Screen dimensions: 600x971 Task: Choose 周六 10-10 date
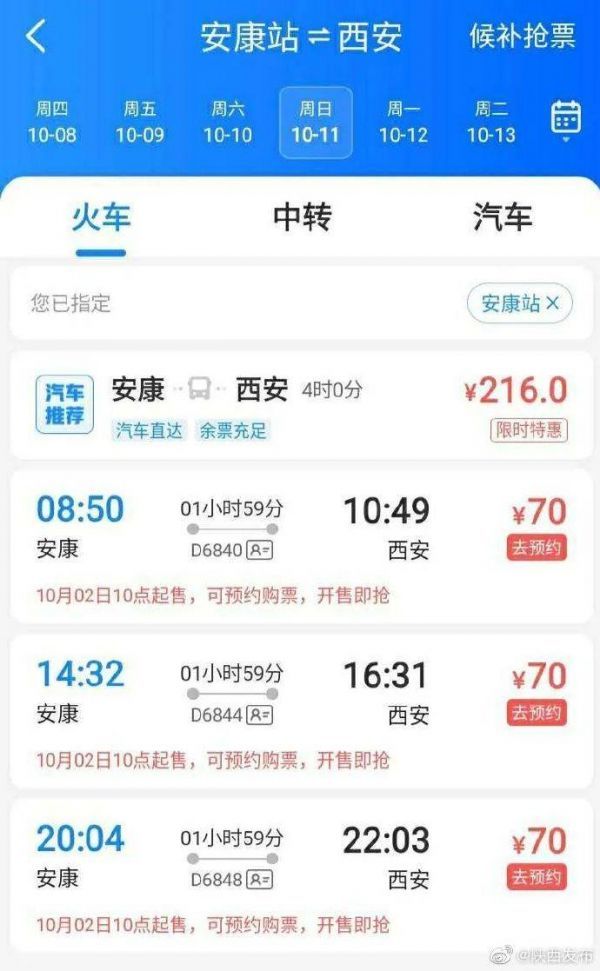click(228, 122)
